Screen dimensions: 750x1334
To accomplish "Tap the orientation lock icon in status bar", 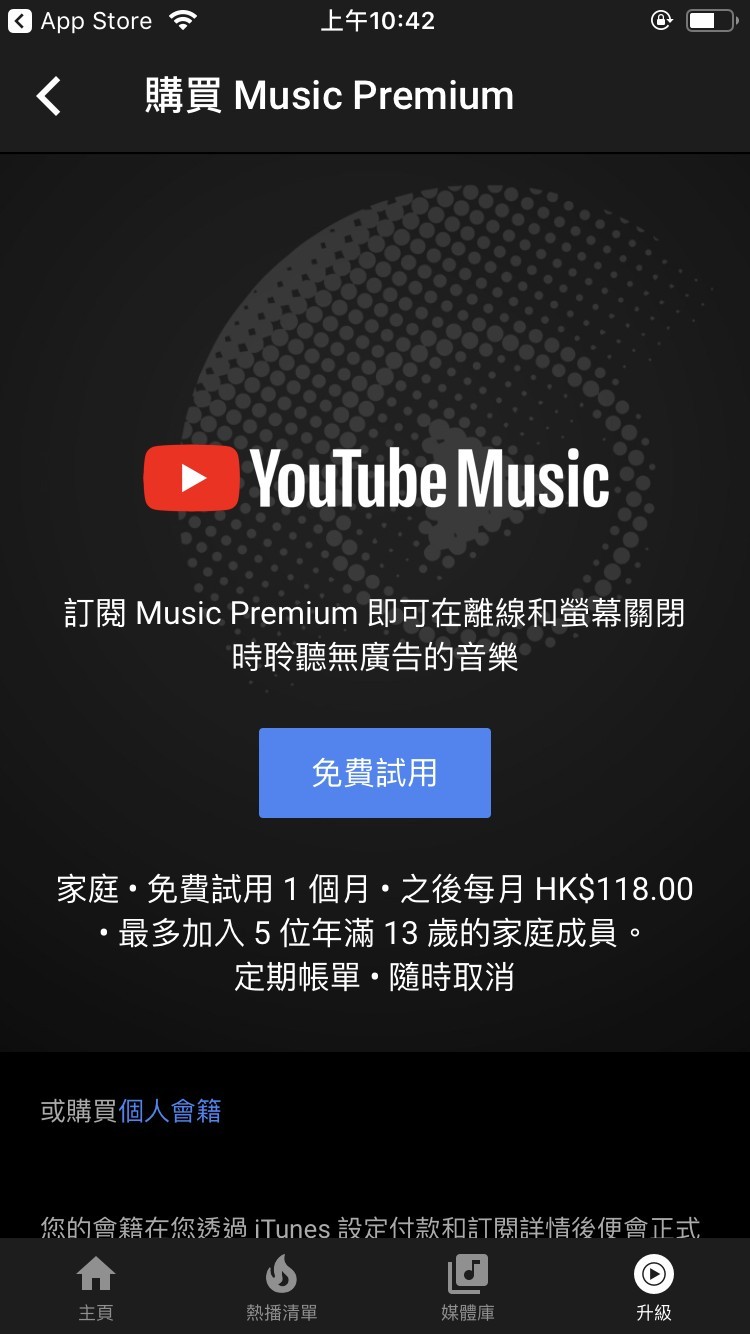I will (x=661, y=19).
